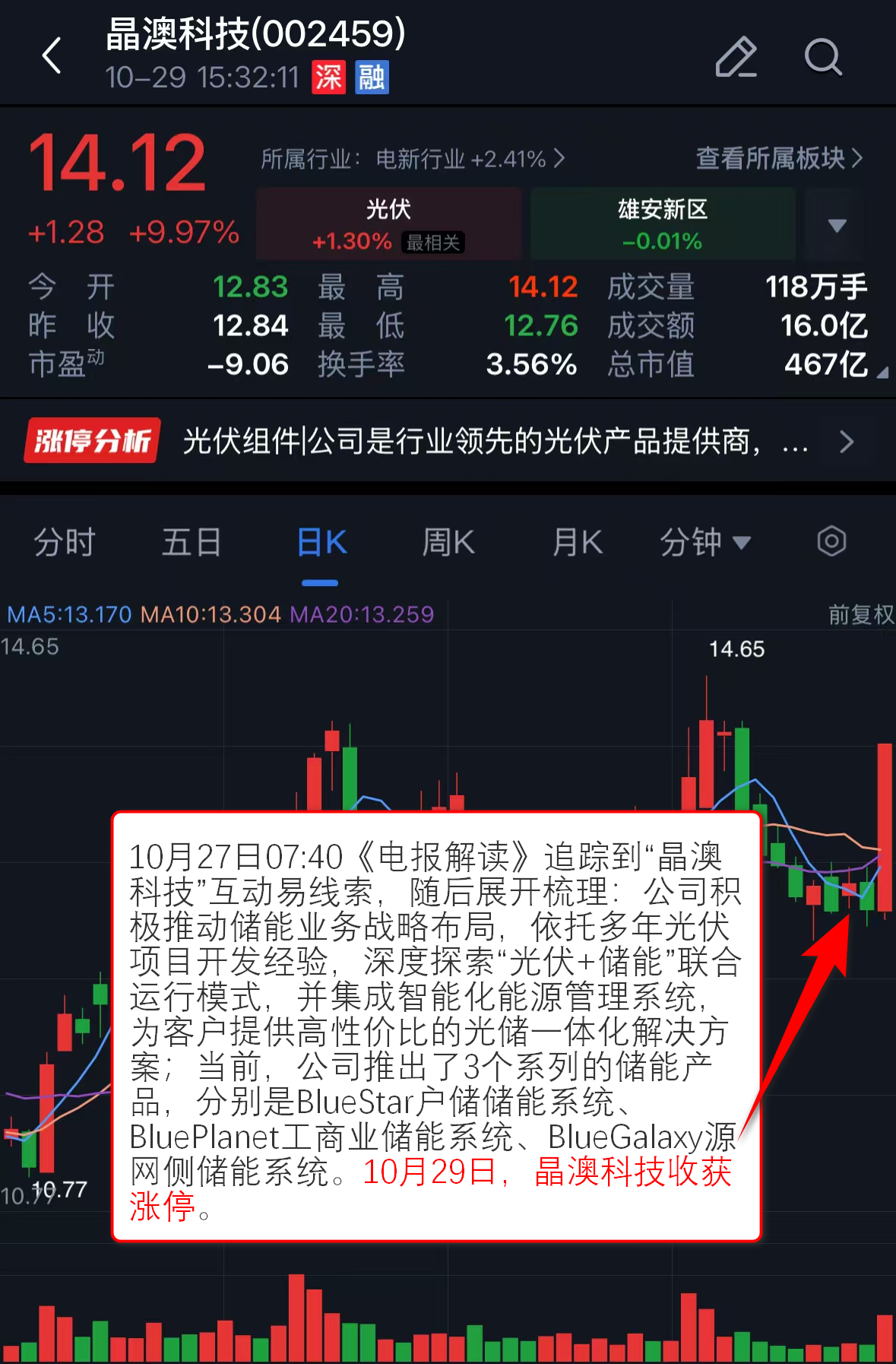Switch to the 月K chart tab
Image resolution: width=896 pixels, height=1364 pixels.
pos(577,542)
